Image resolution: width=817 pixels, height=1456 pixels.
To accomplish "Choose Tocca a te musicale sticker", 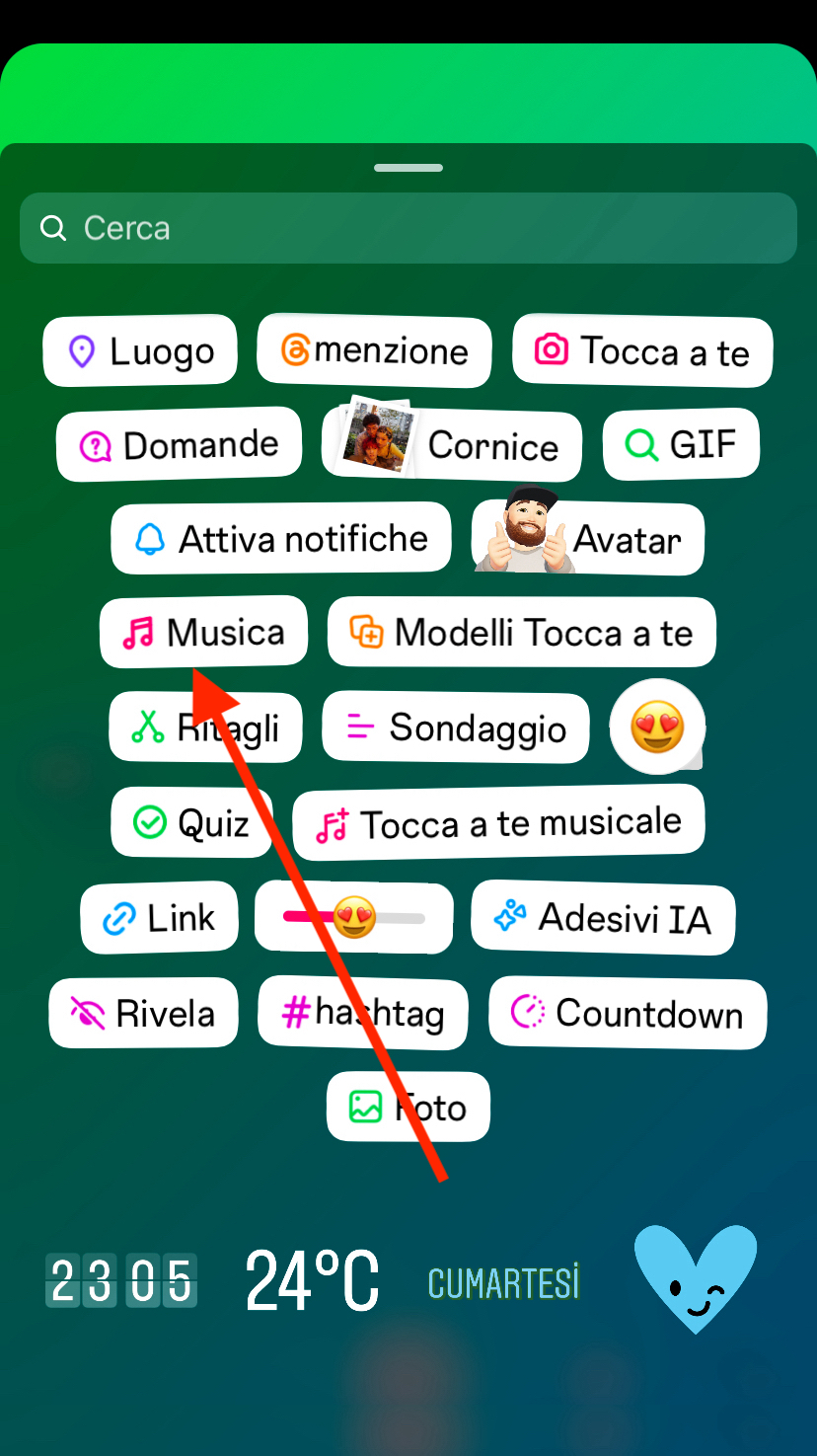I will pos(498,823).
